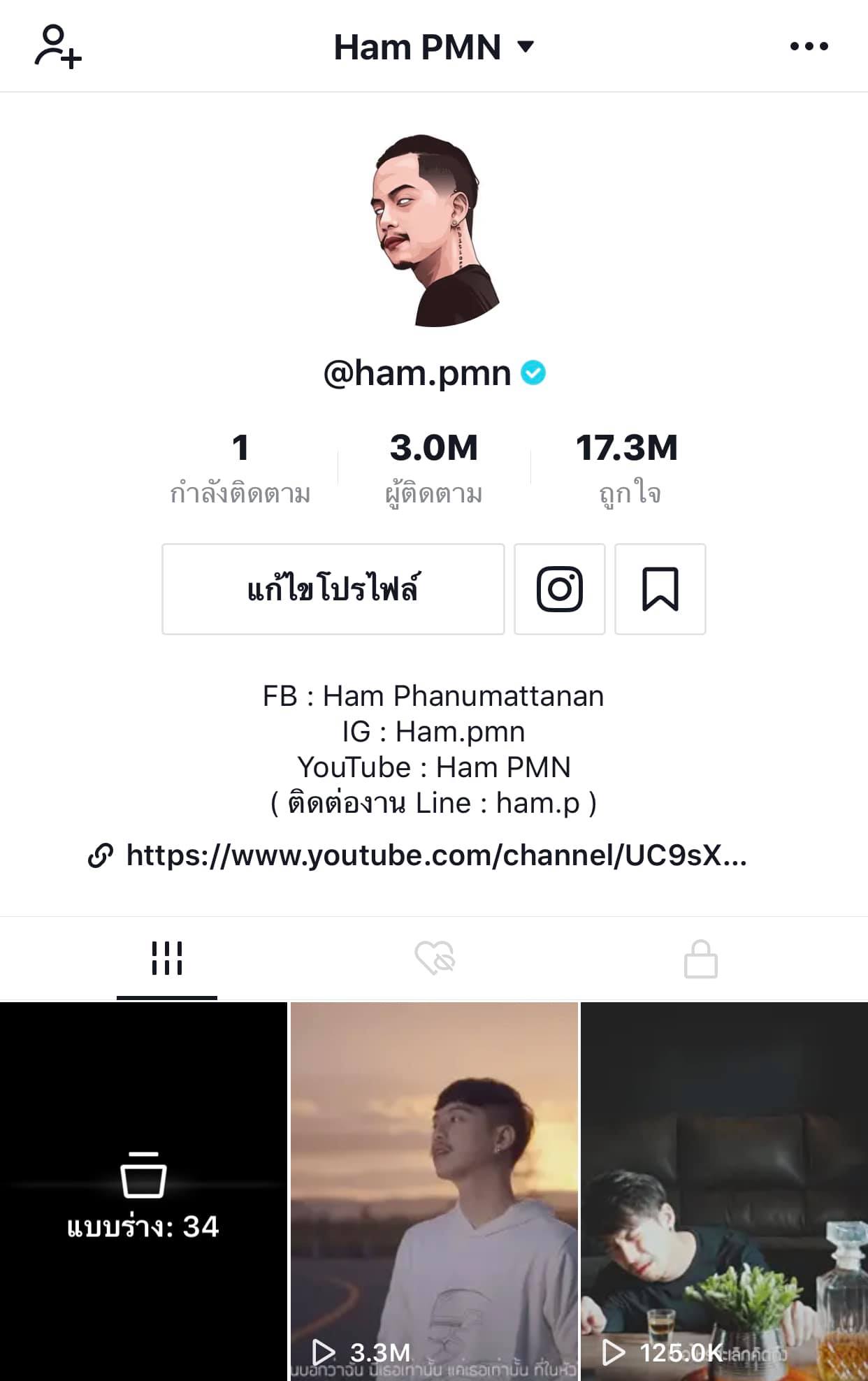View the following count list
Screen dimensions: 868x1381
coord(240,467)
